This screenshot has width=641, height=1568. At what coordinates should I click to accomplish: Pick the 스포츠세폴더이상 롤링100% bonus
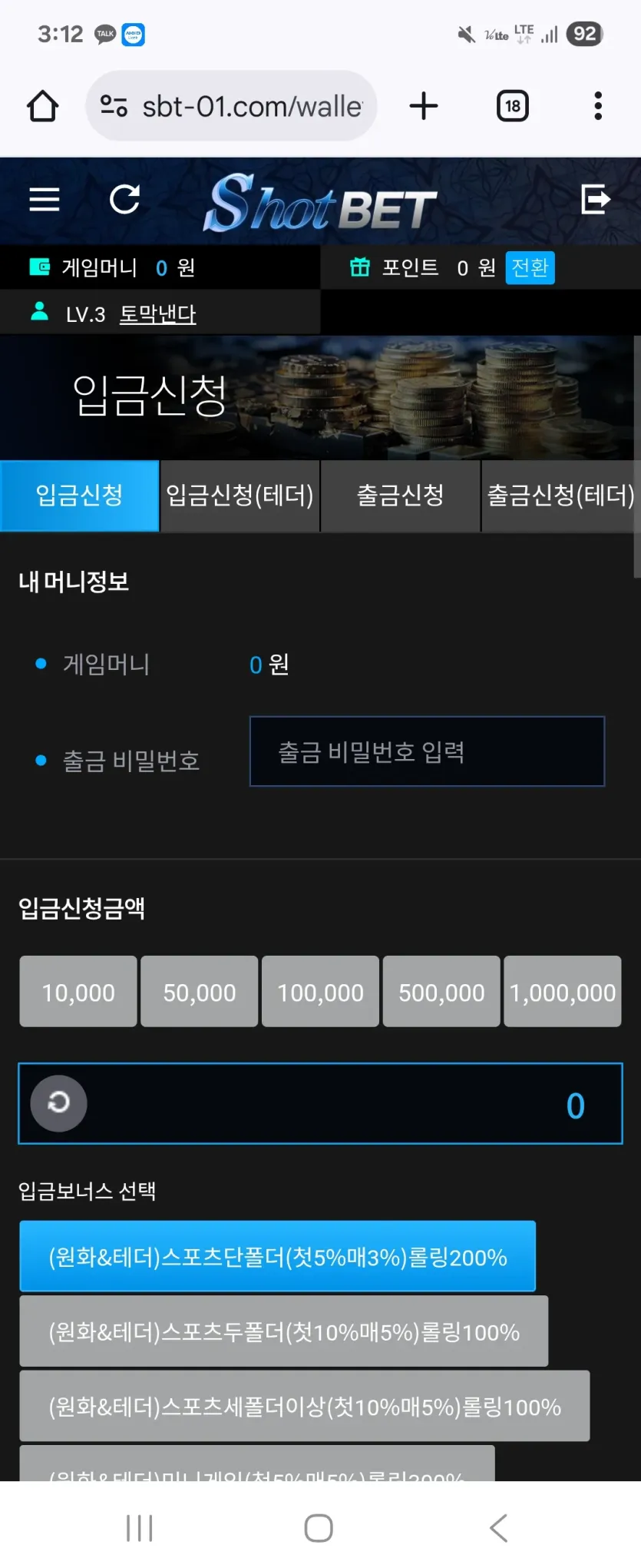pyautogui.click(x=304, y=1406)
